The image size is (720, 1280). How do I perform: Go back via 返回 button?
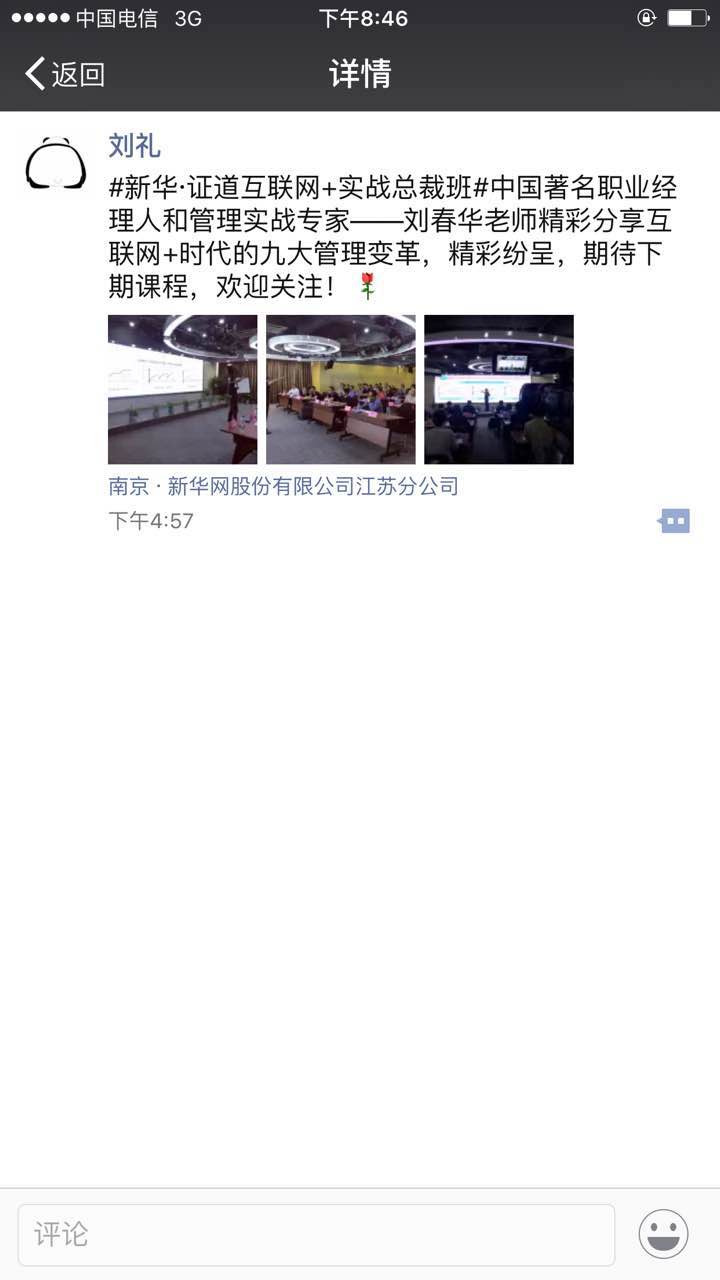65,74
